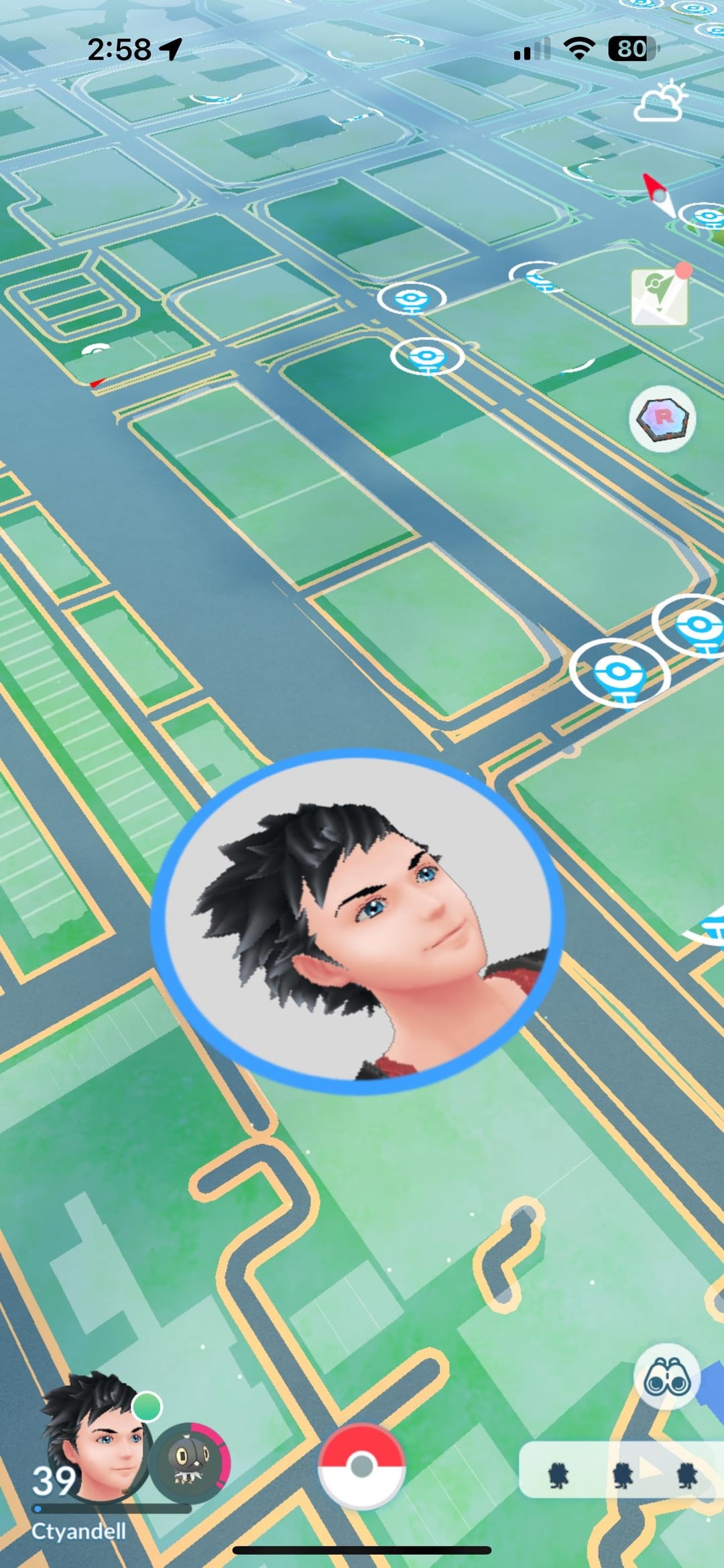724x1568 pixels.
Task: Tap the large trainer avatar circle
Action: [x=357, y=921]
